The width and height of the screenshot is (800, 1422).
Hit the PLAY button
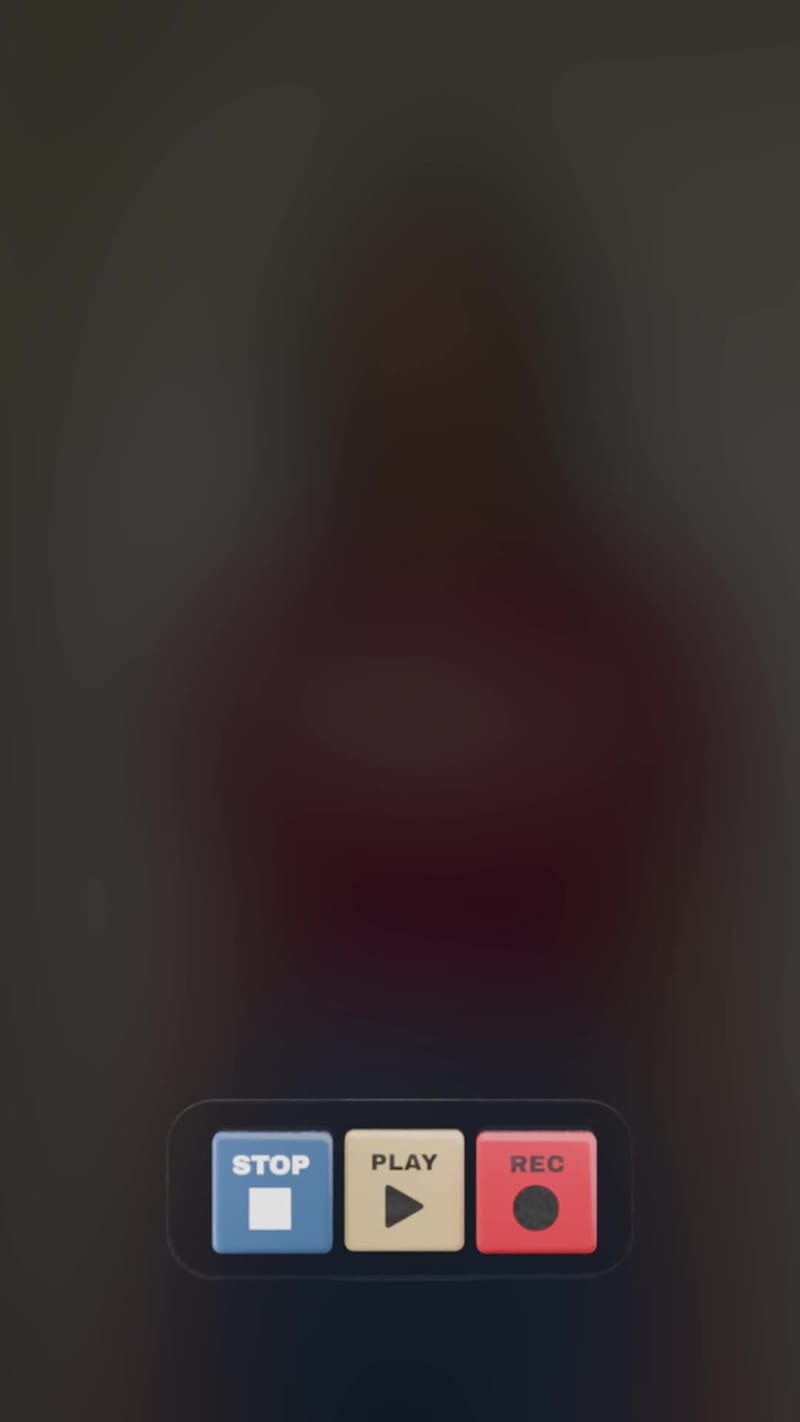(x=404, y=1190)
